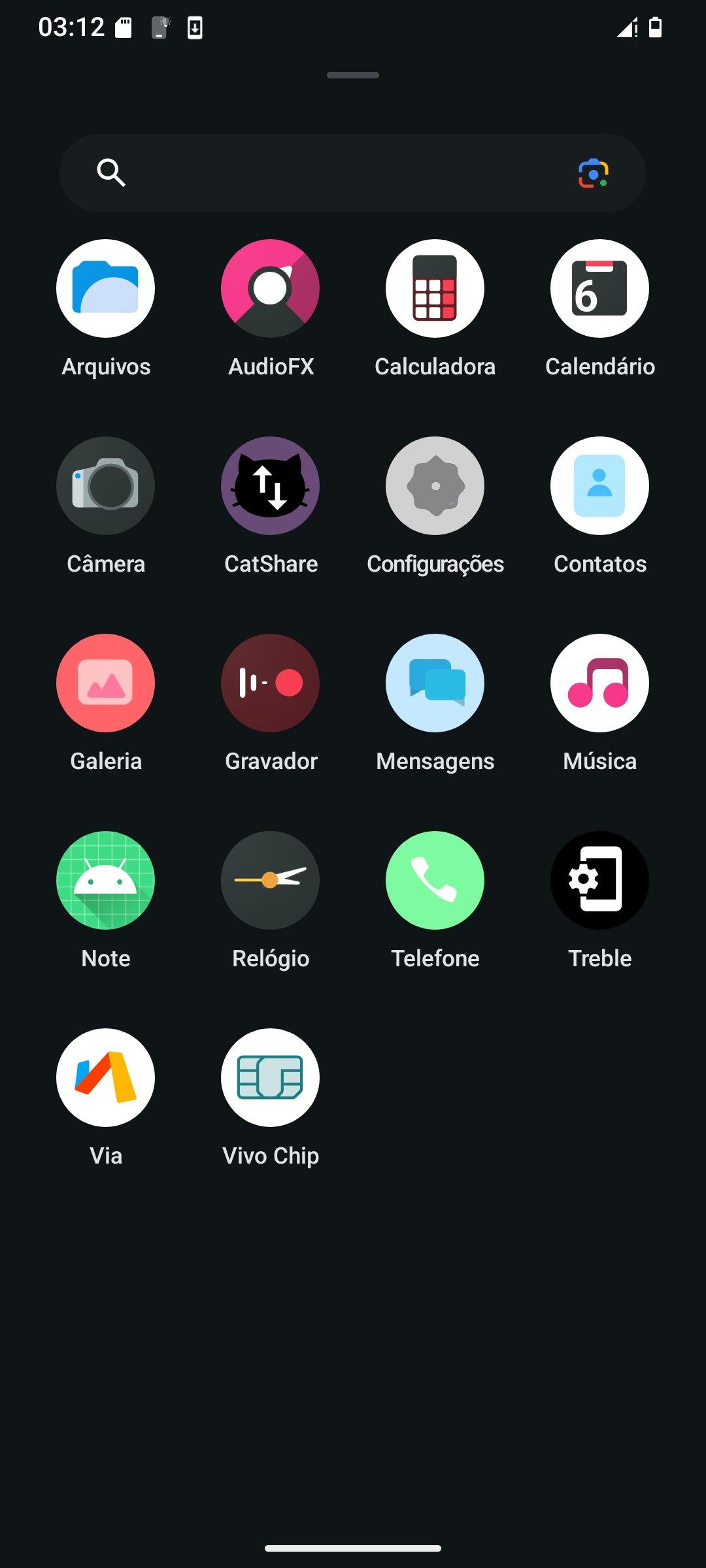Open the Contatos app

[x=600, y=486]
